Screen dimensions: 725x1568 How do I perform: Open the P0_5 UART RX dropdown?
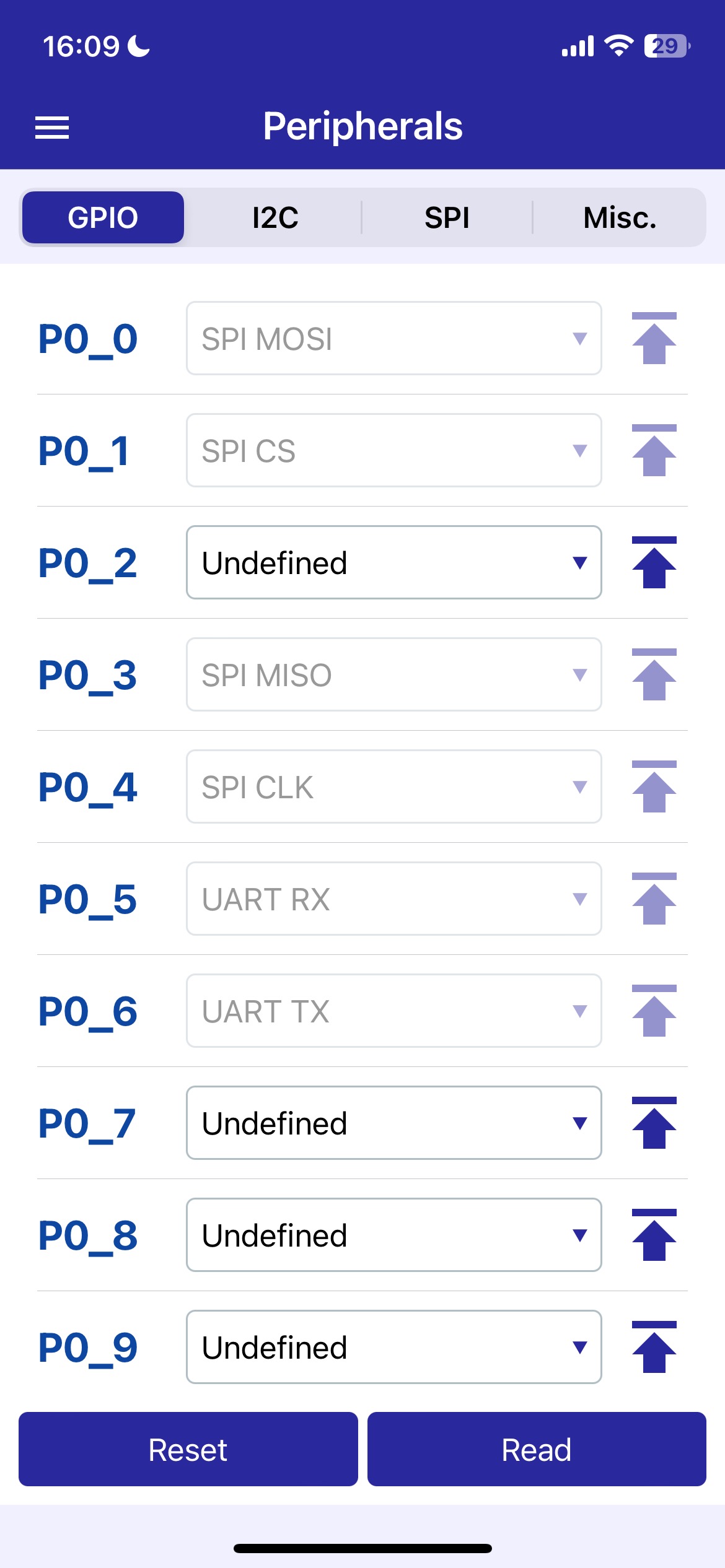[x=394, y=899]
